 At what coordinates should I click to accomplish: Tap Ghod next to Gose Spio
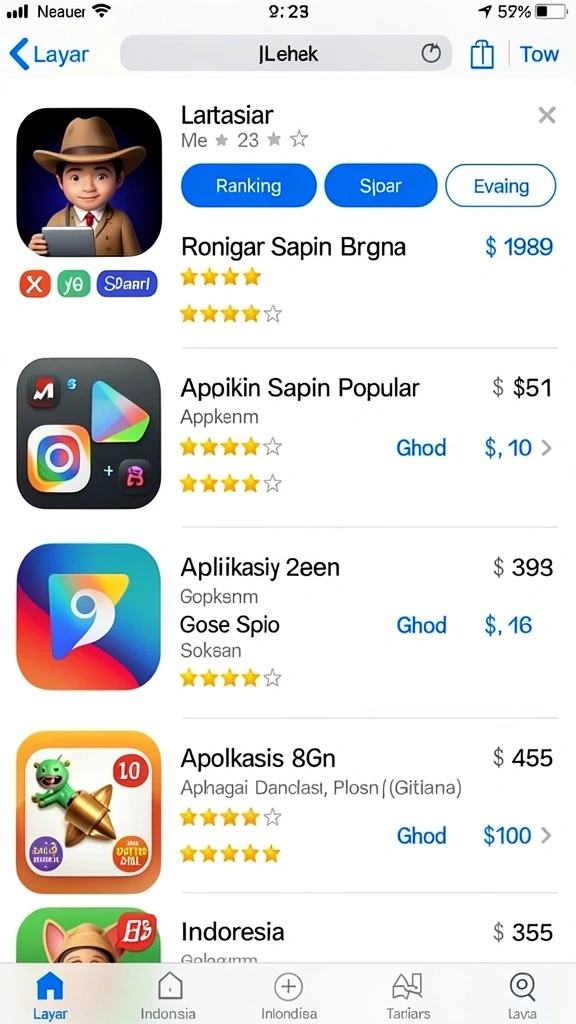421,626
